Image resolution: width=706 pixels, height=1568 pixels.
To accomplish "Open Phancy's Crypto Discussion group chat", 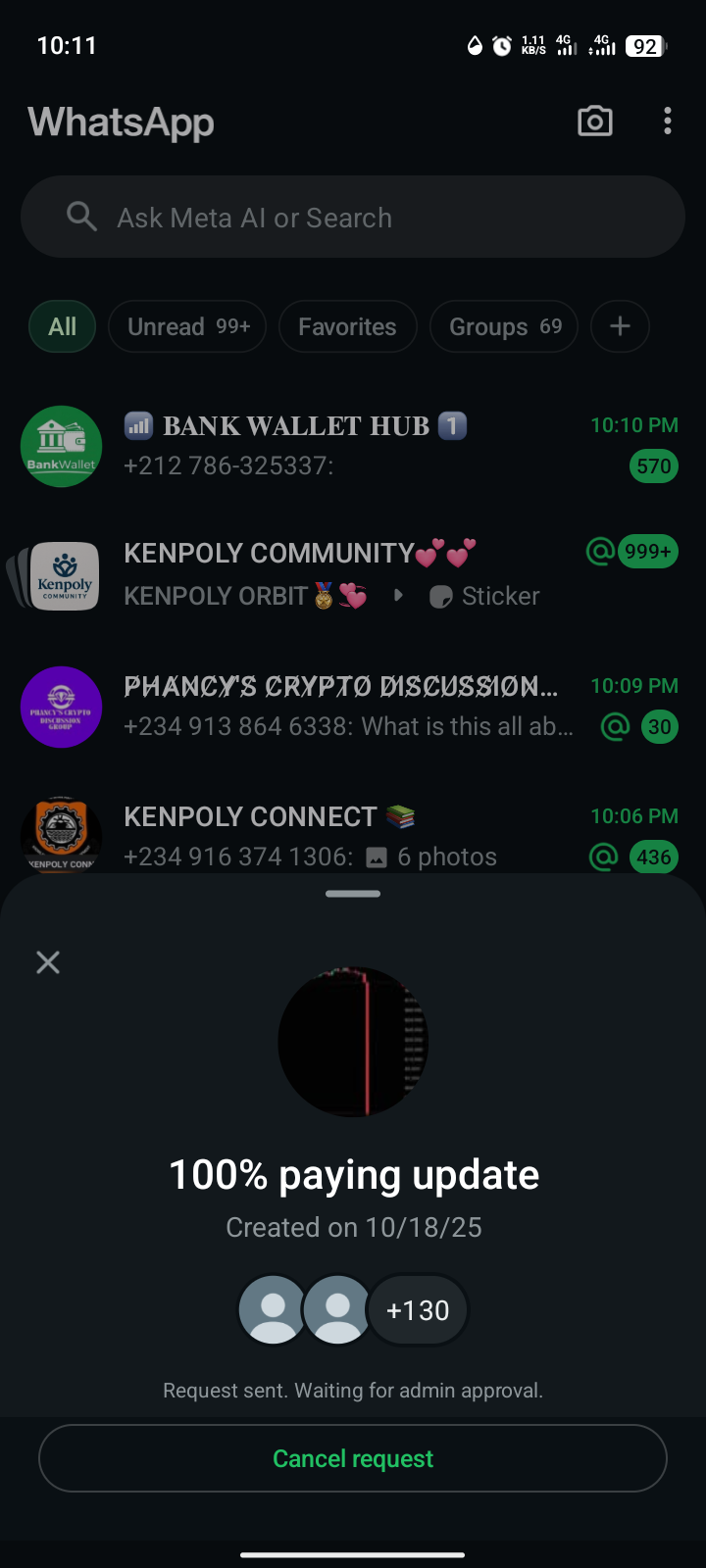I will tap(353, 706).
